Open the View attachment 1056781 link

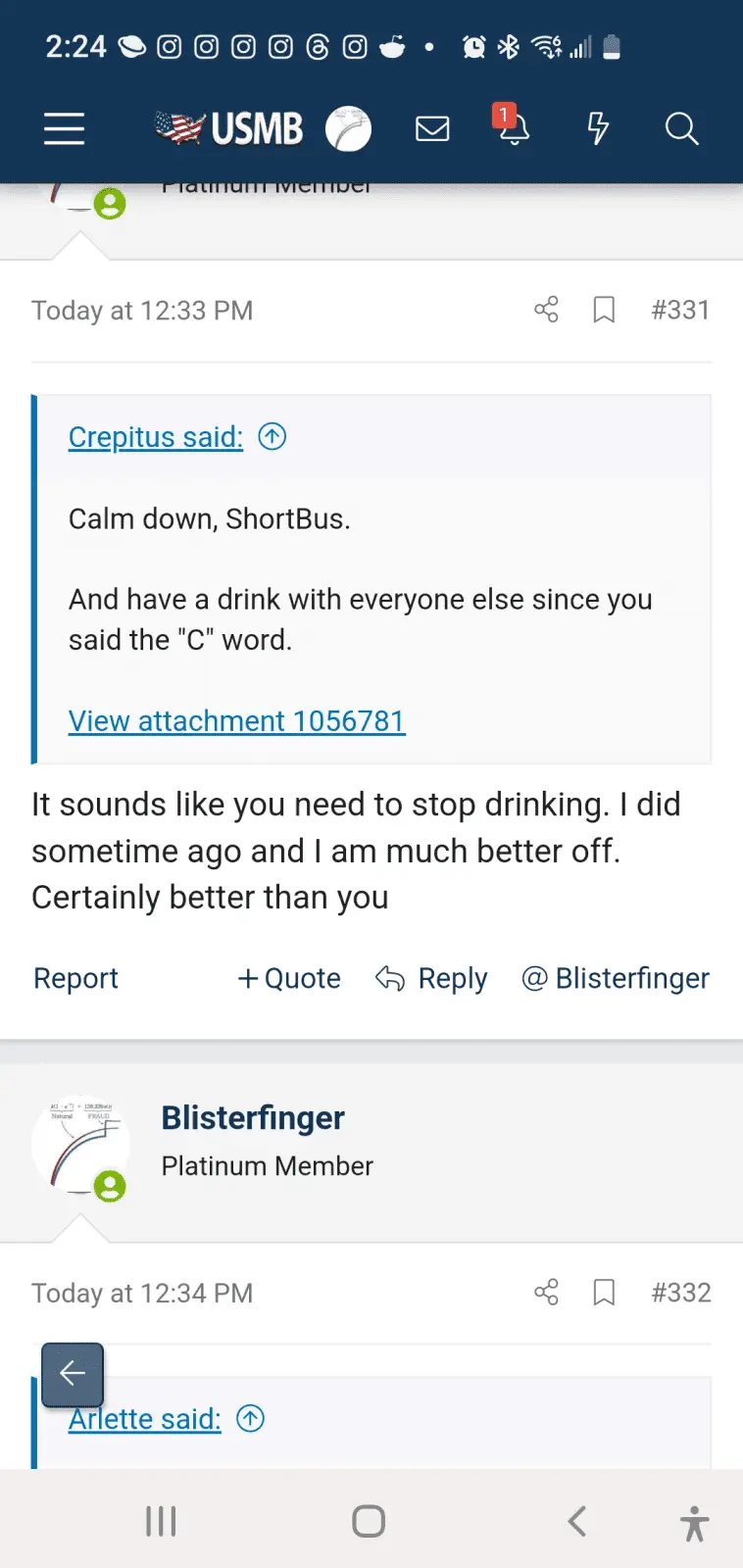(x=236, y=720)
